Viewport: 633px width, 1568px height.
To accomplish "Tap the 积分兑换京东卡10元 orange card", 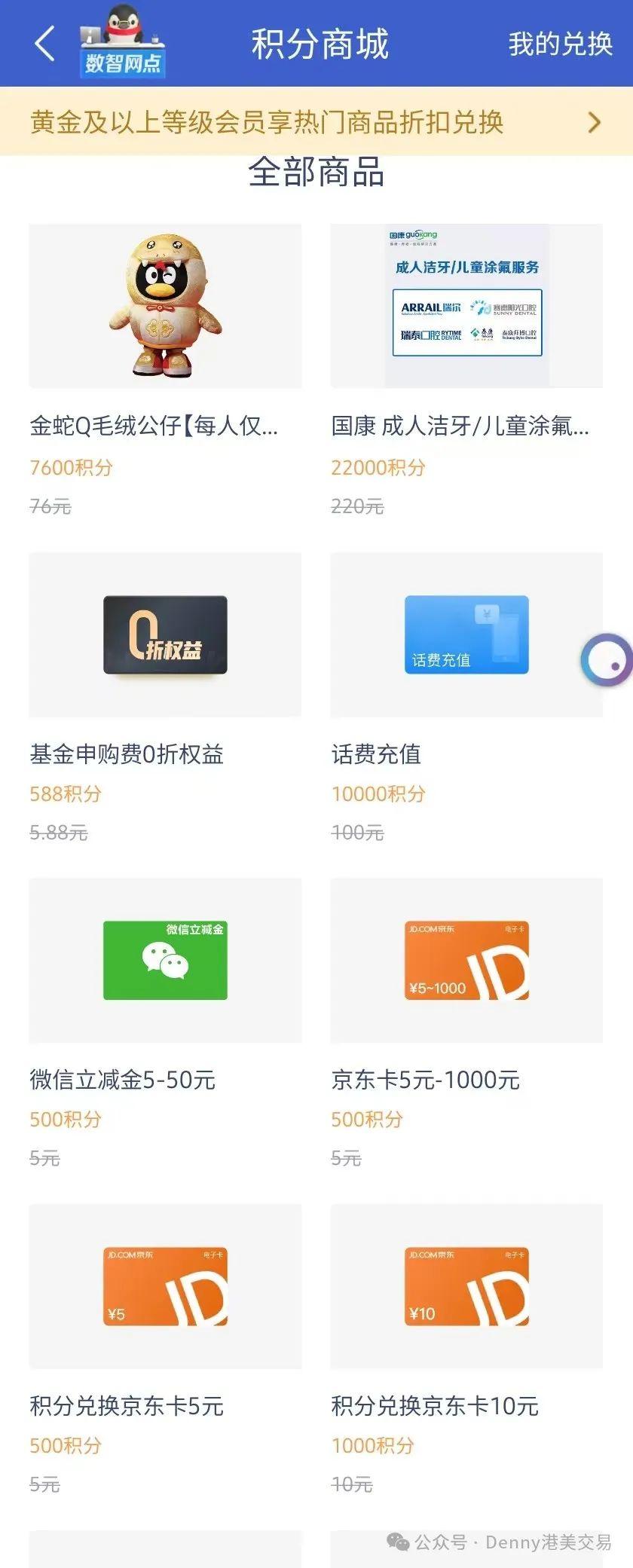I will pos(466,1285).
